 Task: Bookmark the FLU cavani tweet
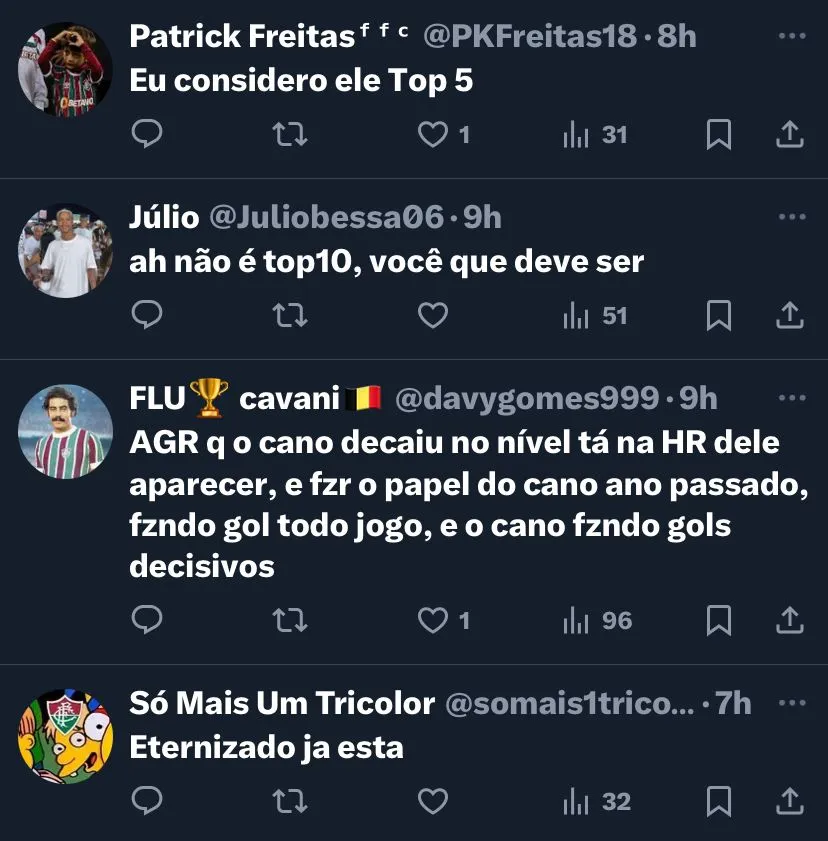[x=718, y=621]
